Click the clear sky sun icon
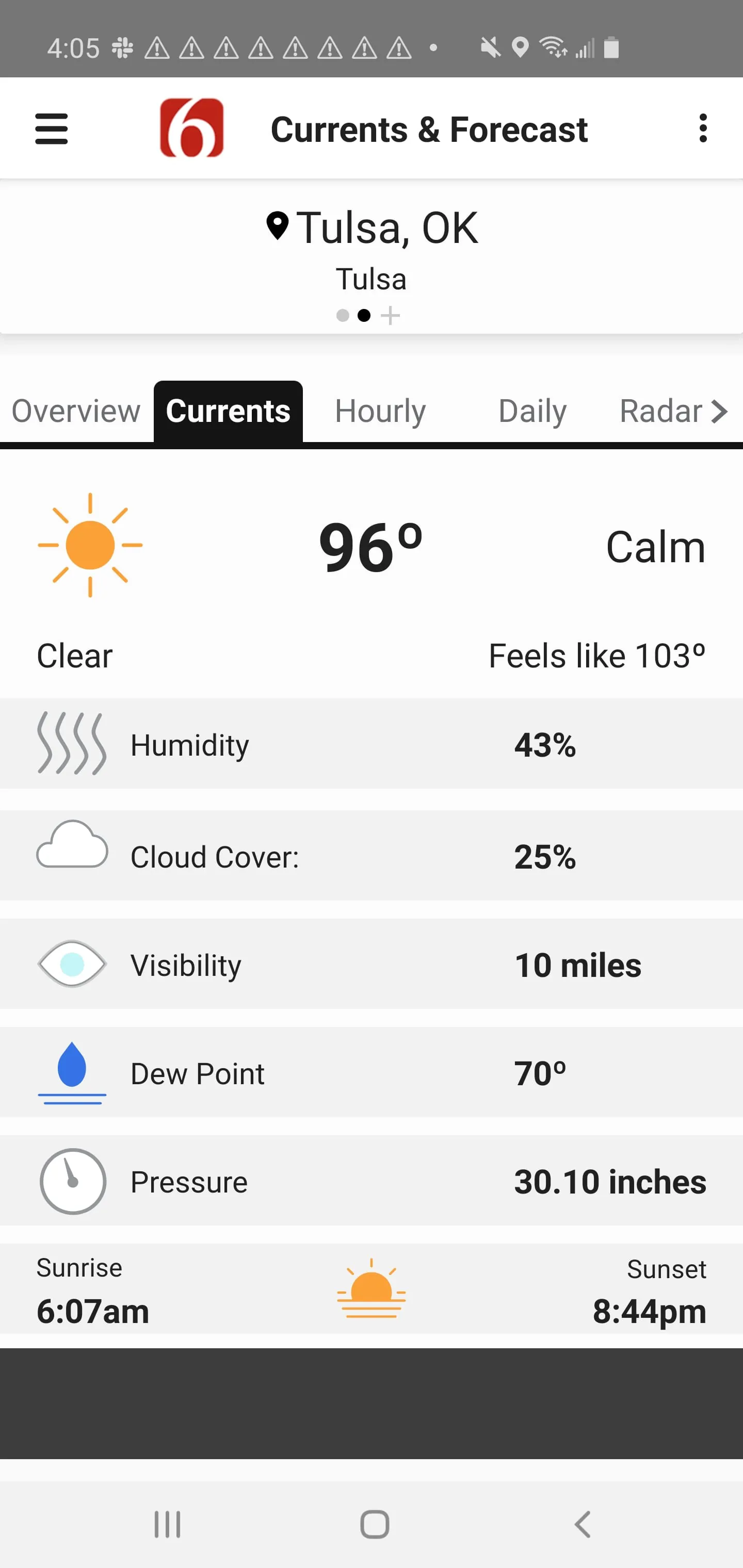Viewport: 743px width, 1568px height. [x=90, y=544]
